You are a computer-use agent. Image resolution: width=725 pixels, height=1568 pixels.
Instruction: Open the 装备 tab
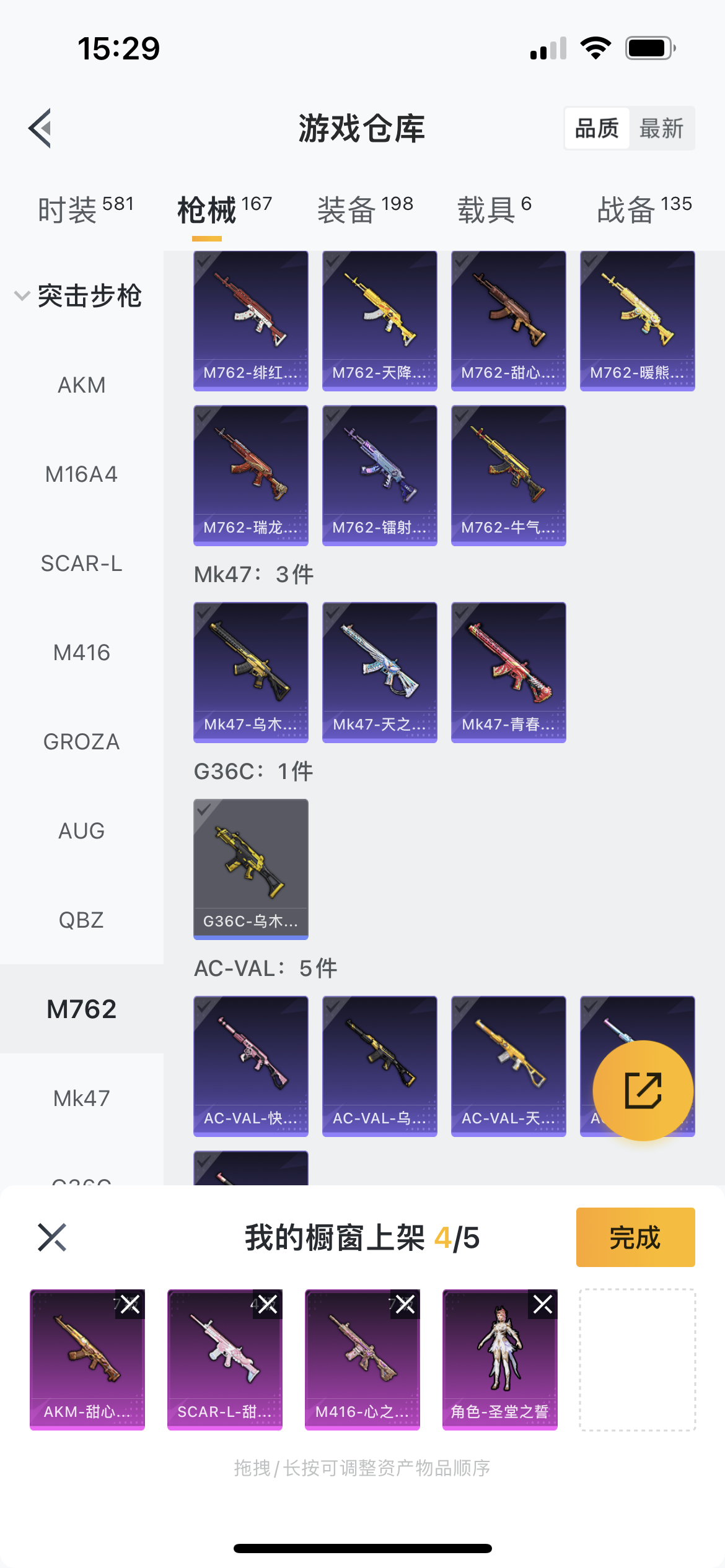pos(365,209)
